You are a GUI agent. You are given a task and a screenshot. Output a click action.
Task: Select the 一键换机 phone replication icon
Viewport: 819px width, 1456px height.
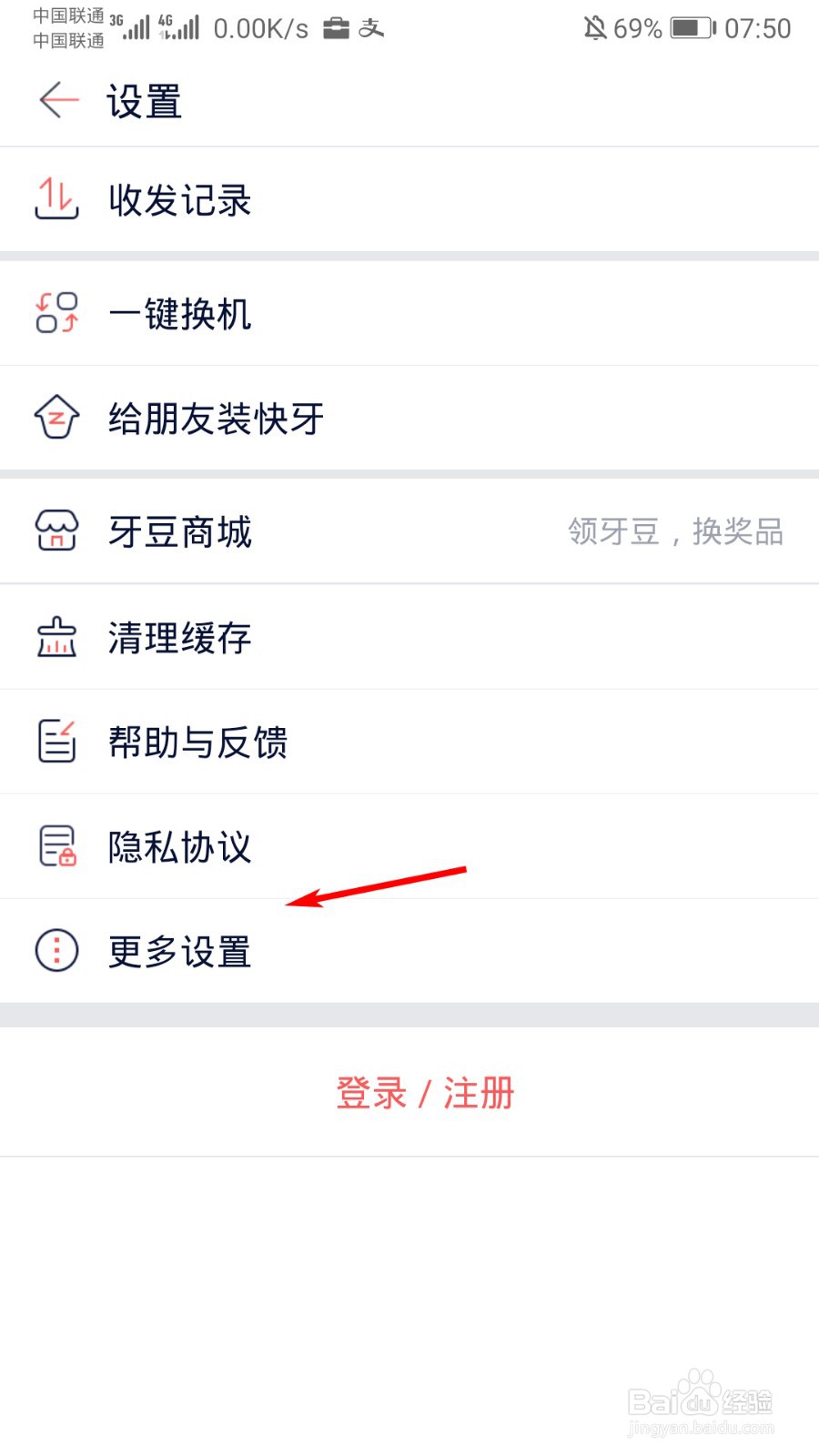click(56, 314)
